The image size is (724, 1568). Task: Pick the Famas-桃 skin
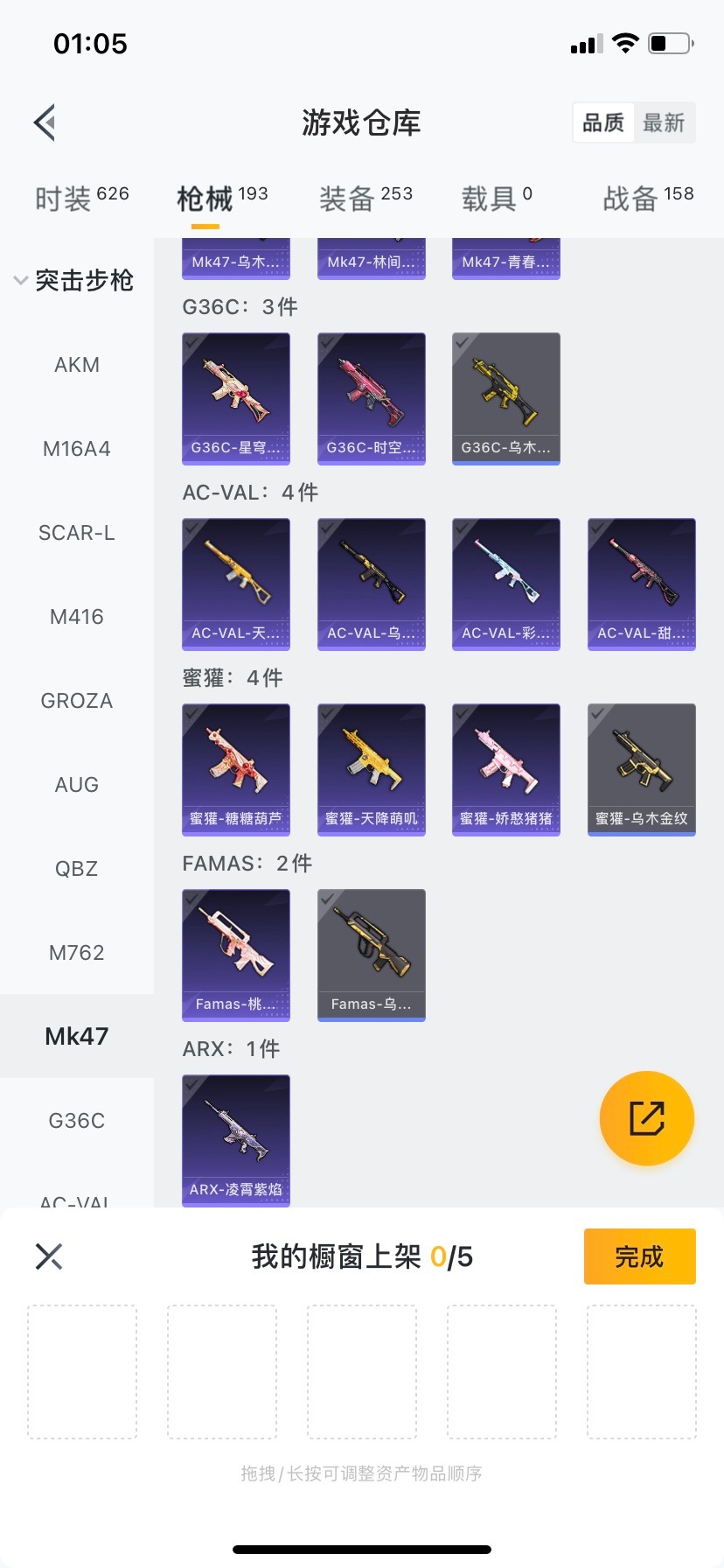pos(236,955)
